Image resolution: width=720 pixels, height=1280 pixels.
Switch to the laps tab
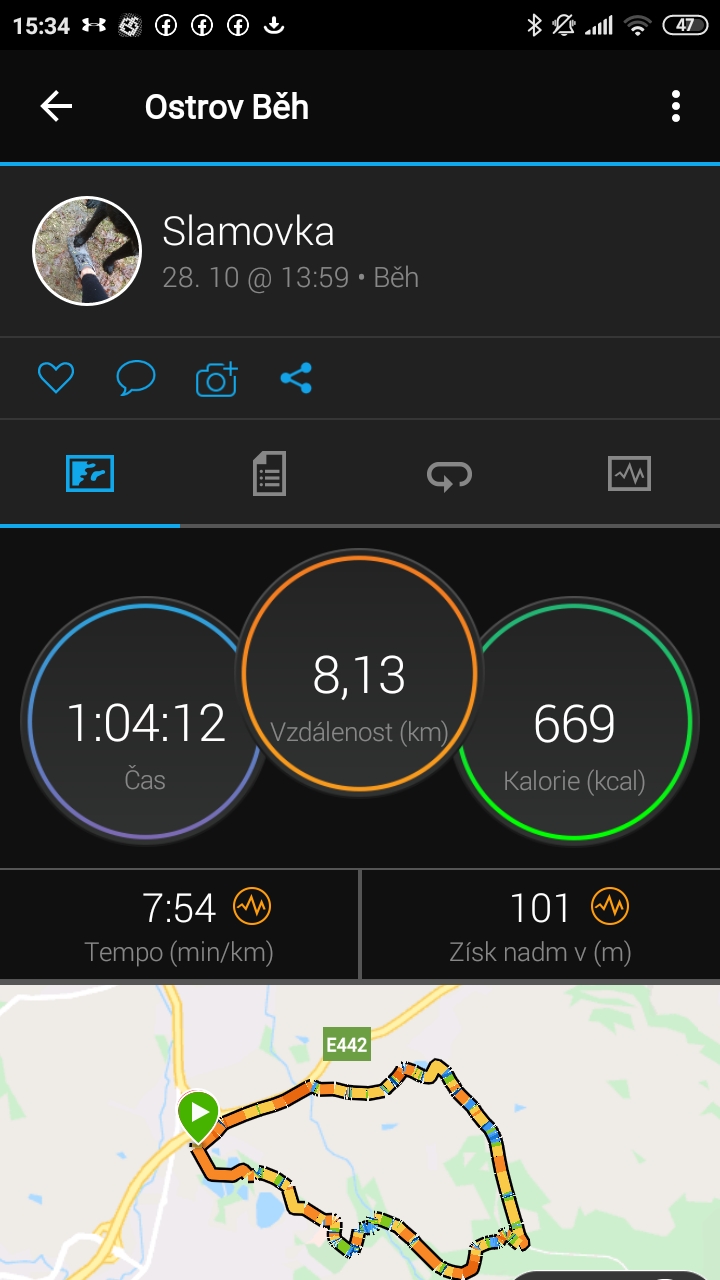[x=449, y=474]
